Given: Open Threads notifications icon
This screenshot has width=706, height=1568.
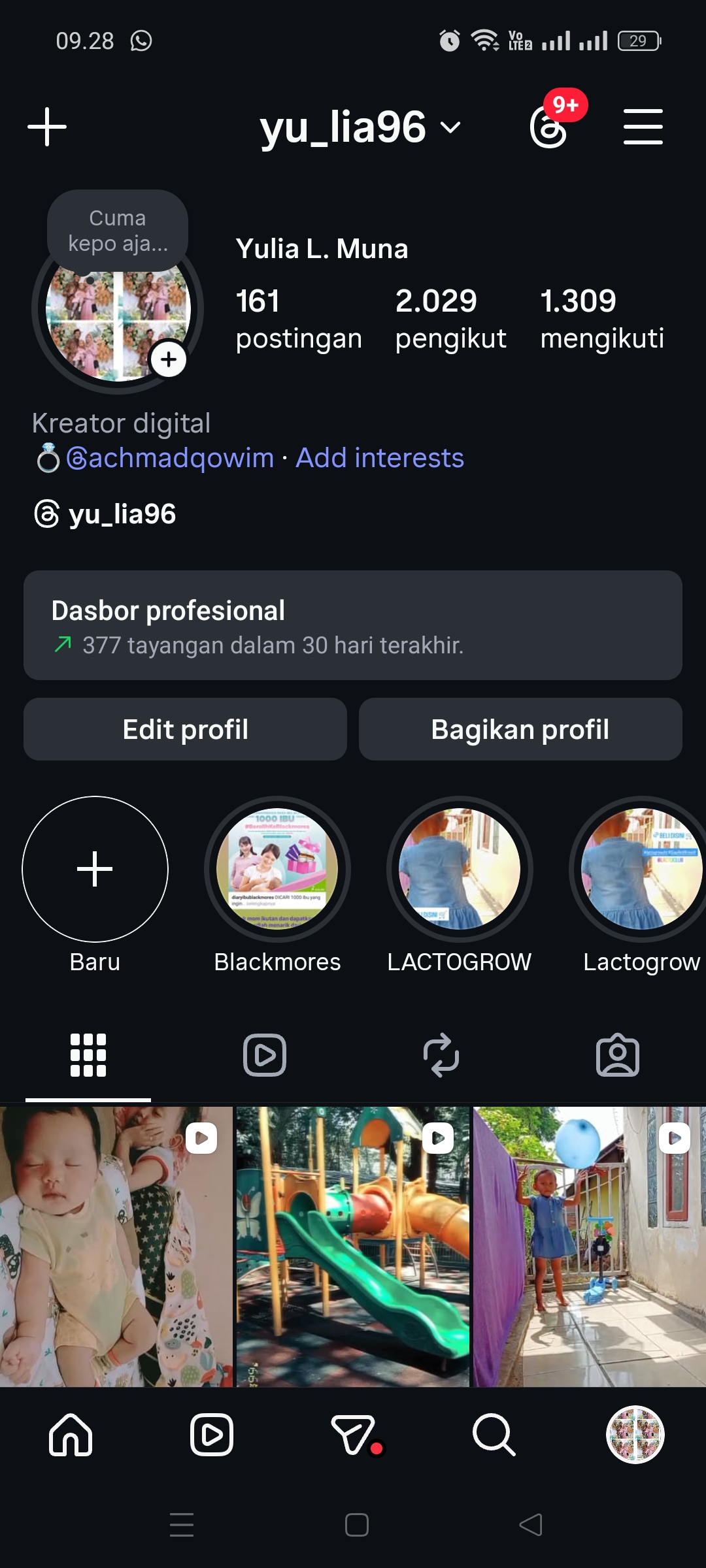Looking at the screenshot, I should [x=549, y=127].
